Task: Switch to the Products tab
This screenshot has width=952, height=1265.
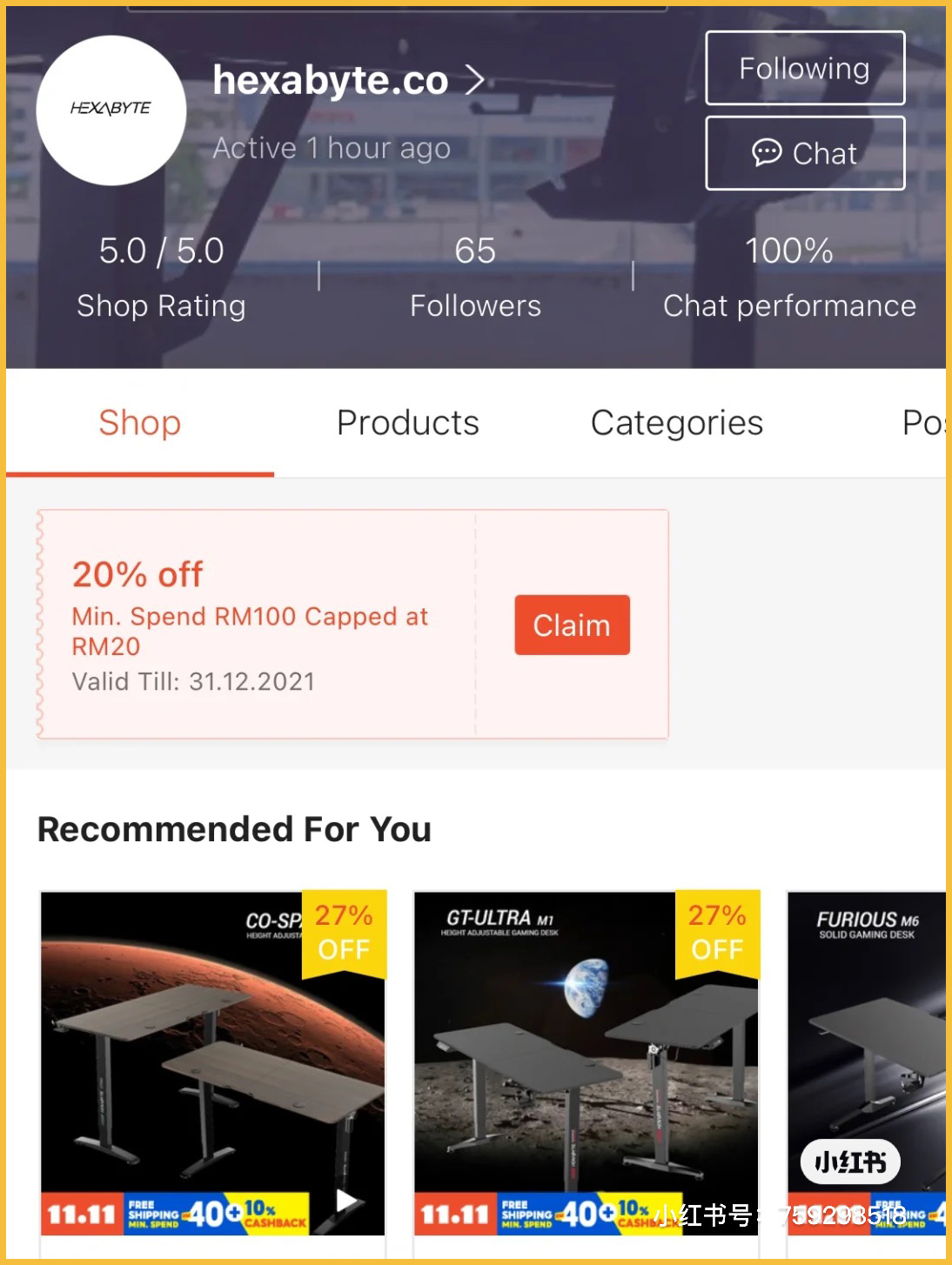Action: (407, 424)
